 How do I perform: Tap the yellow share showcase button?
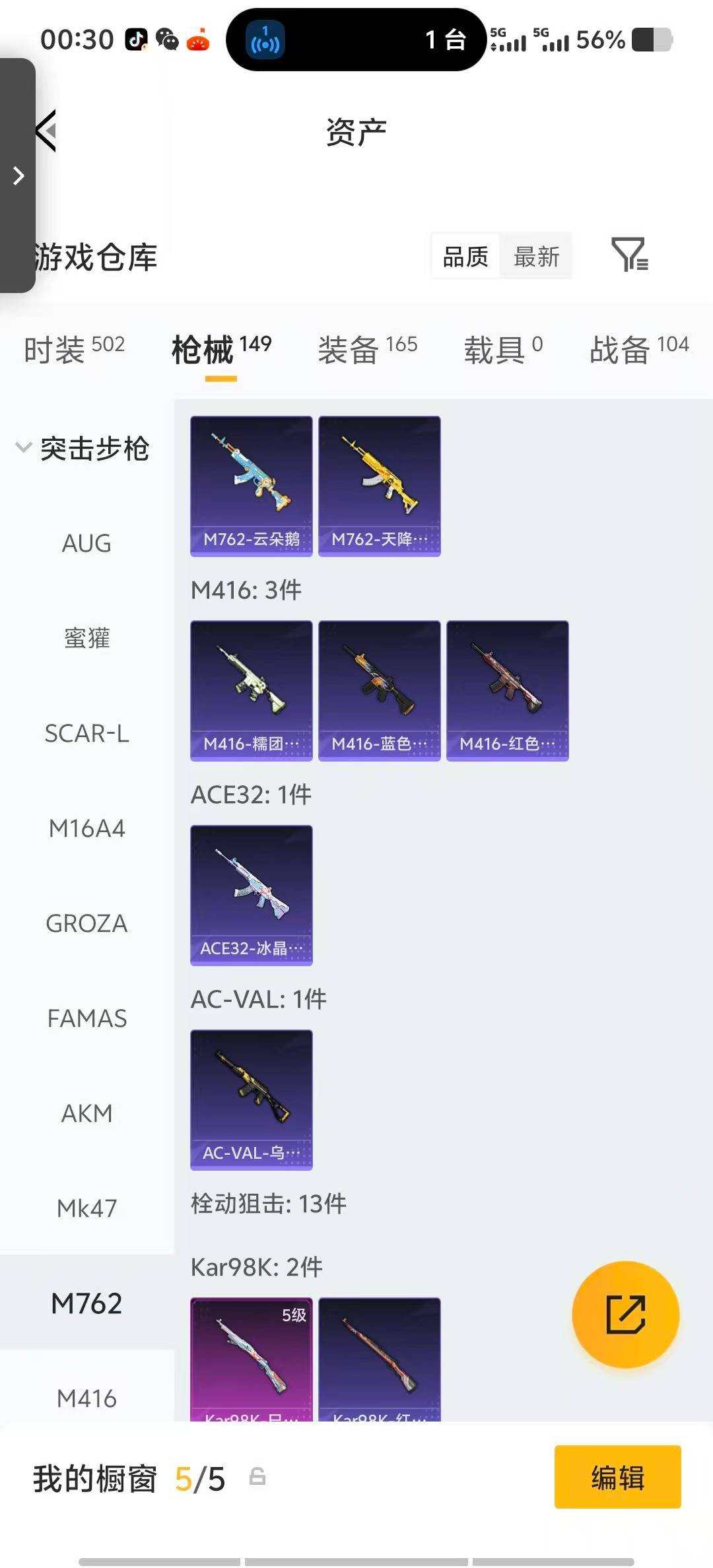pyautogui.click(x=624, y=1315)
